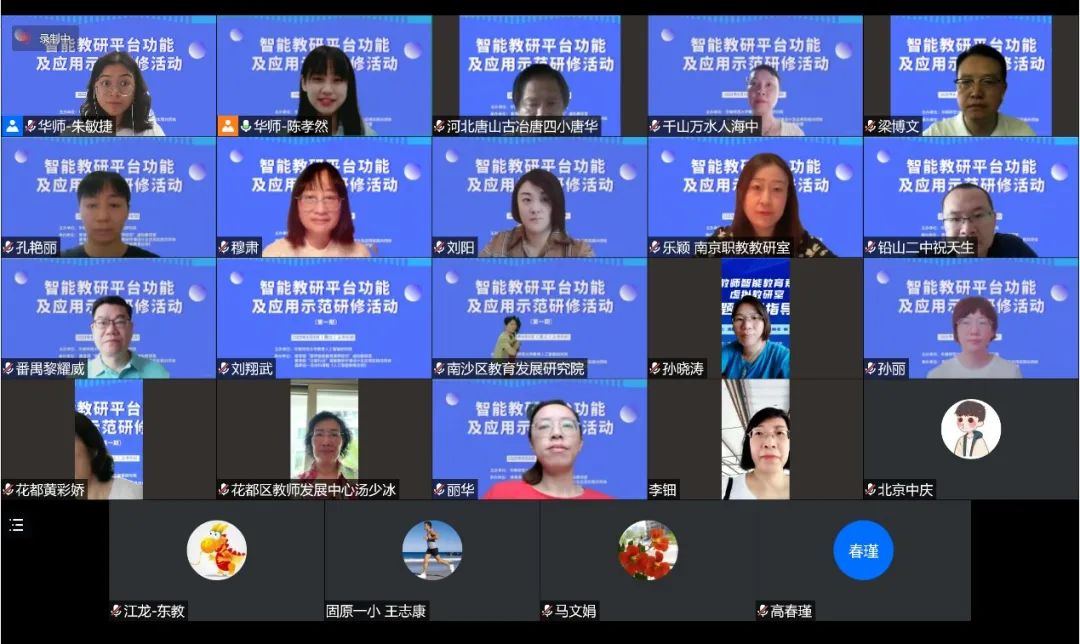Tap 花都区教师发展中心汤少冰's video tile
This screenshot has height=644, width=1080.
coord(324,440)
